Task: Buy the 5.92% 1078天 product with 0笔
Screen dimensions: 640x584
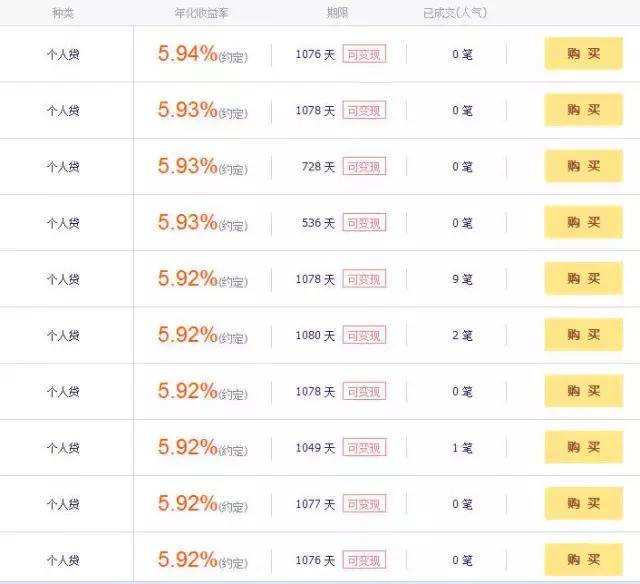Action: (x=583, y=390)
